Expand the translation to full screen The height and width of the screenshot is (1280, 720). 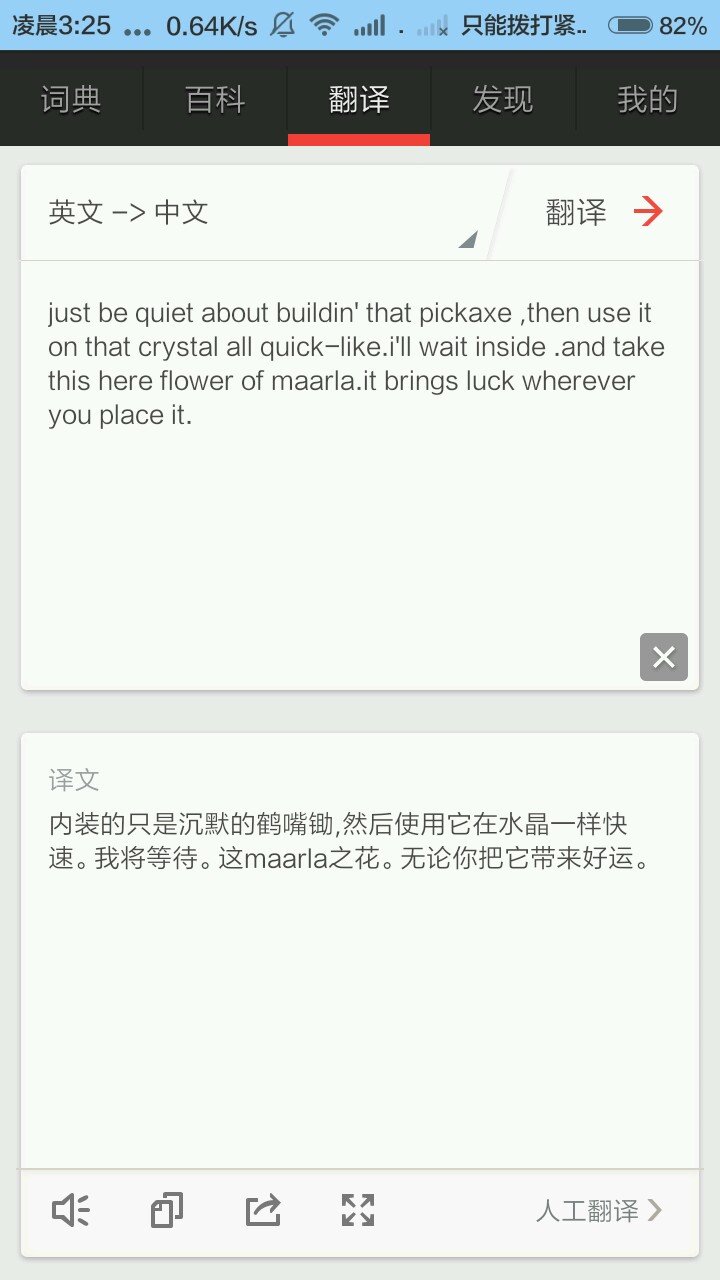pos(358,1211)
